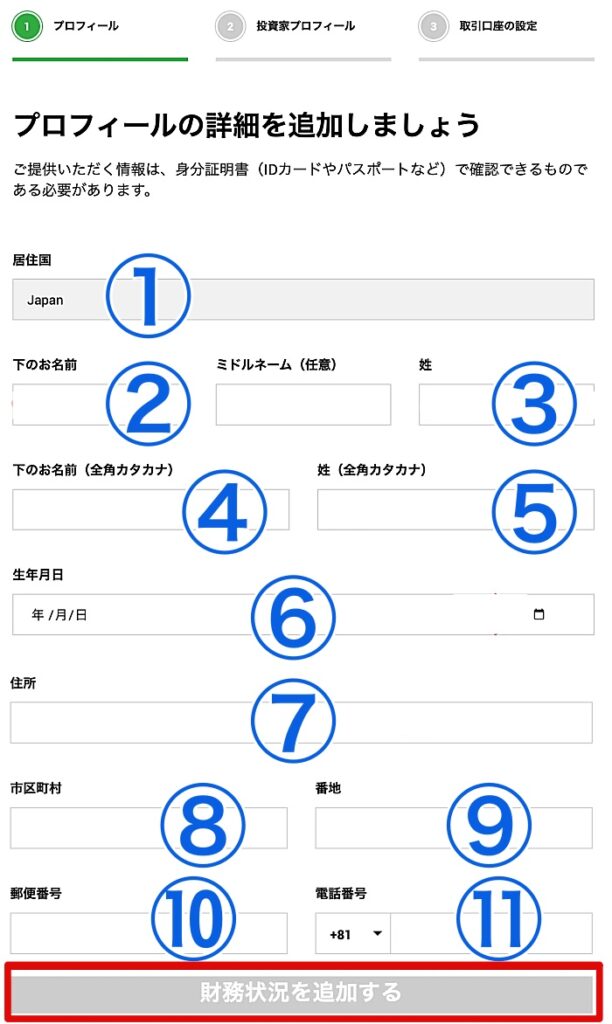Focus the ミドルネーム（任意） field
This screenshot has height=1024, width=612.
tap(303, 405)
